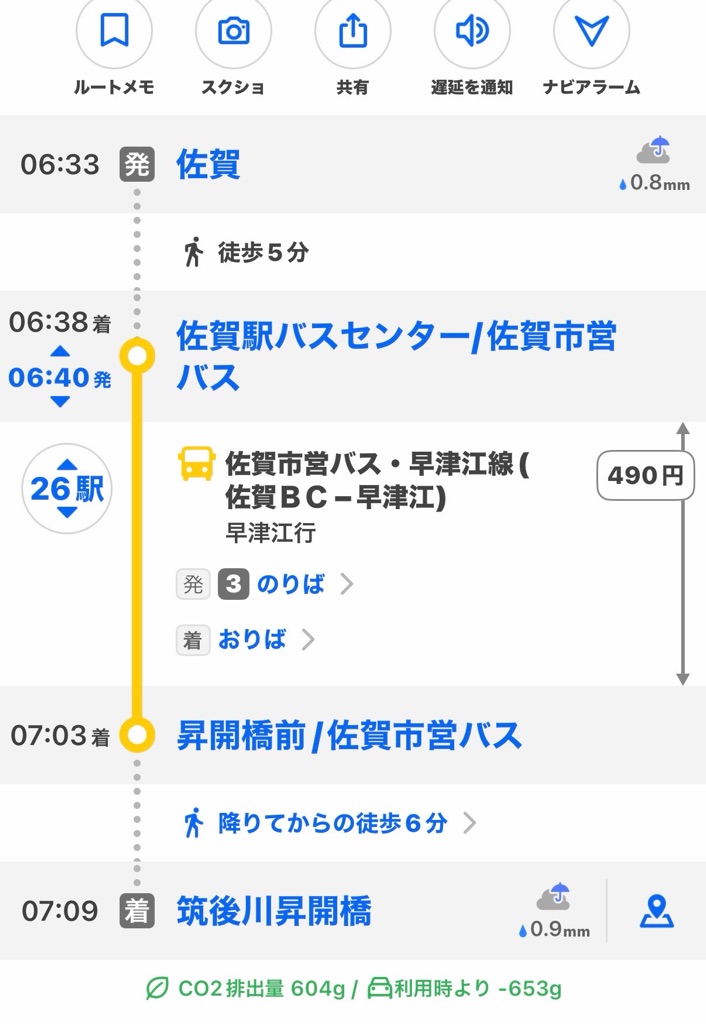The width and height of the screenshot is (706, 1024).
Task: Open 筑後川昇開橋 destination details
Action: click(274, 912)
